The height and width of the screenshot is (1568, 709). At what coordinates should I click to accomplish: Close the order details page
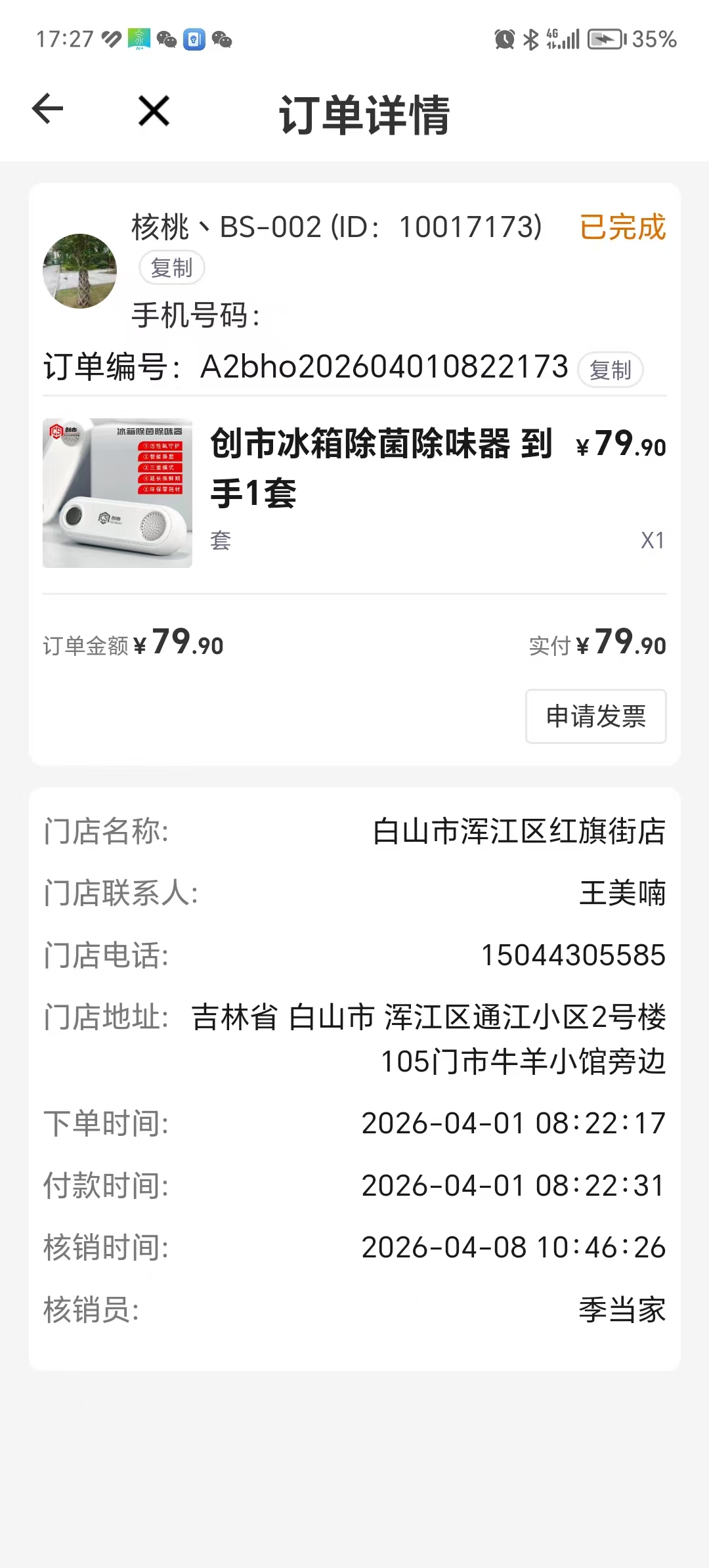[154, 110]
